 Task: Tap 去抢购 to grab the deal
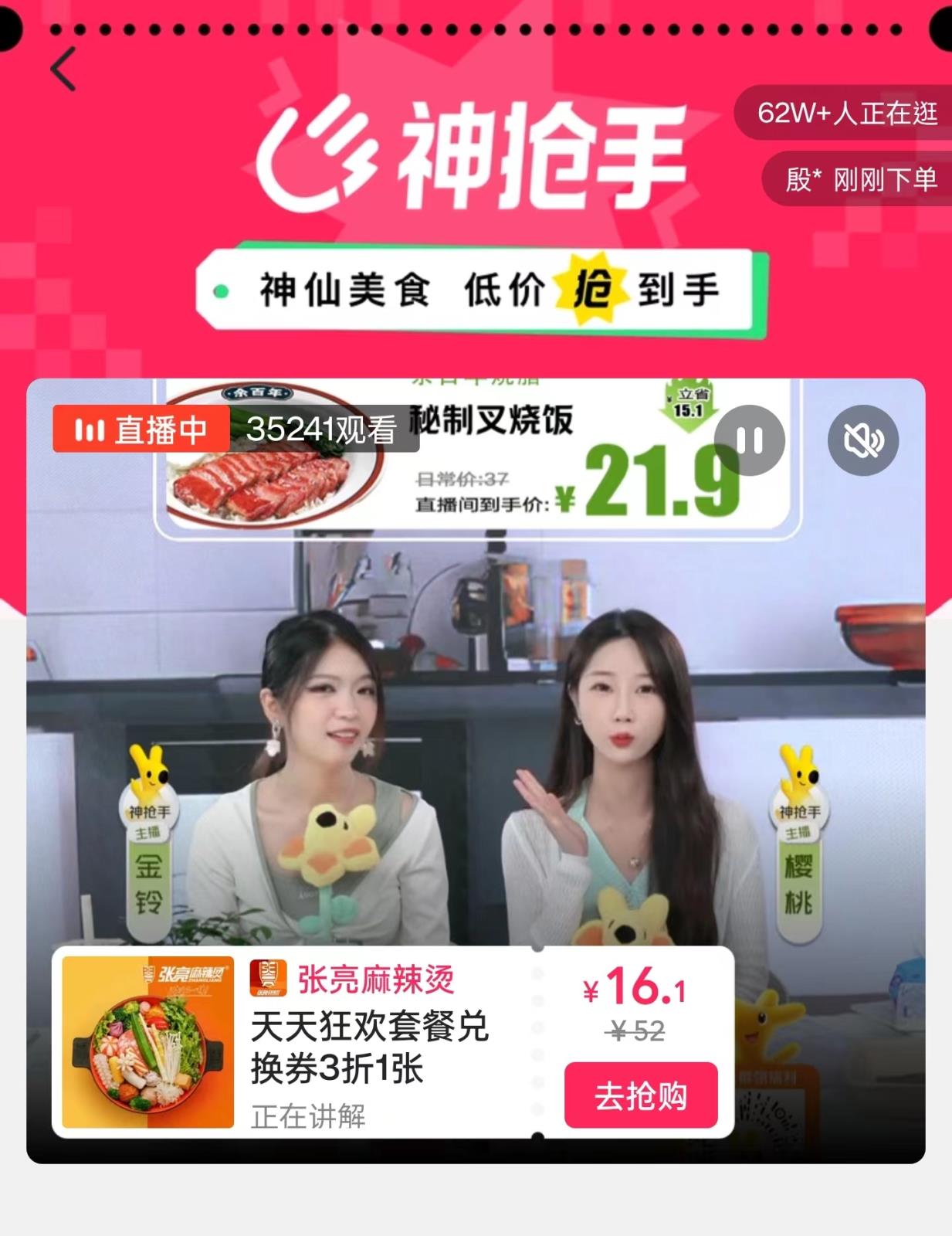pos(640,1095)
